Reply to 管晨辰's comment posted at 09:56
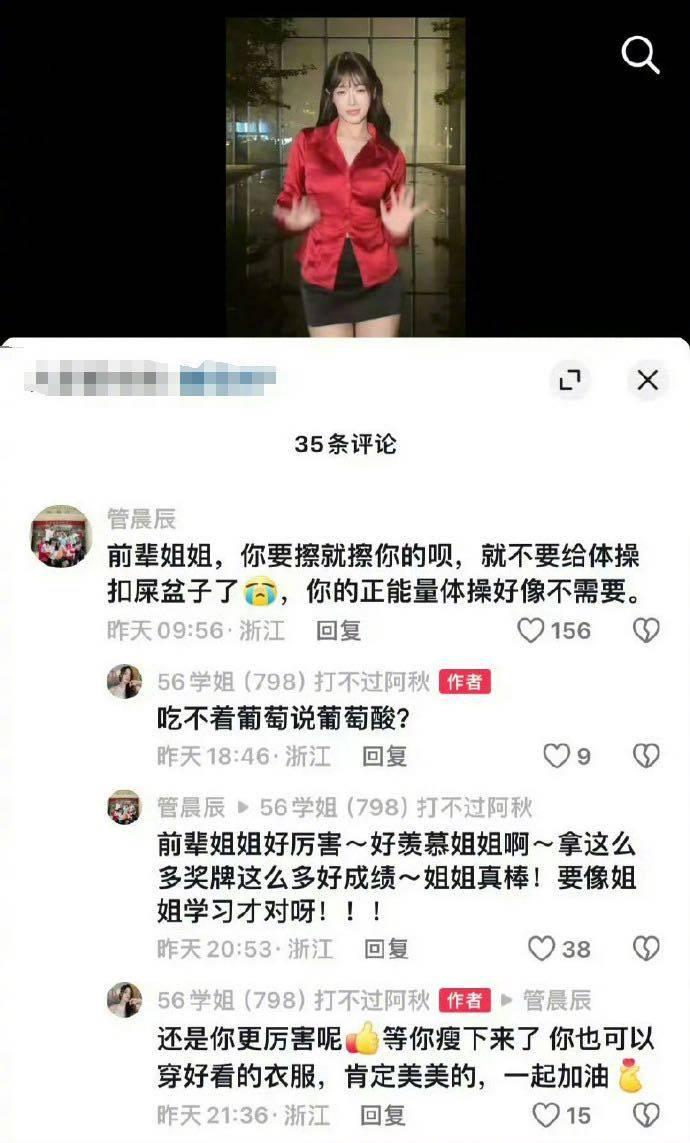 (339, 631)
